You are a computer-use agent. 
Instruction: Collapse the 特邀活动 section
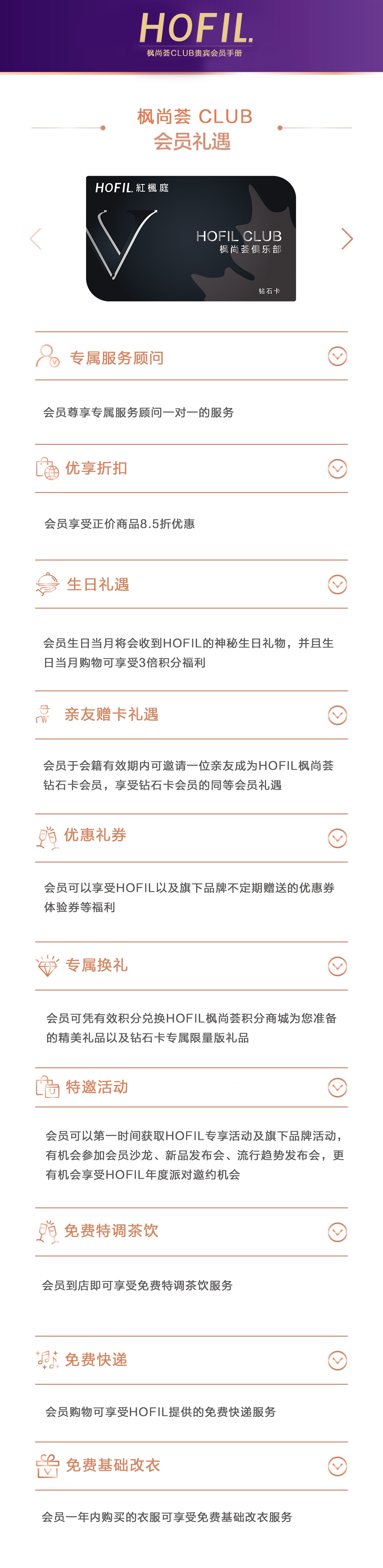click(337, 1087)
